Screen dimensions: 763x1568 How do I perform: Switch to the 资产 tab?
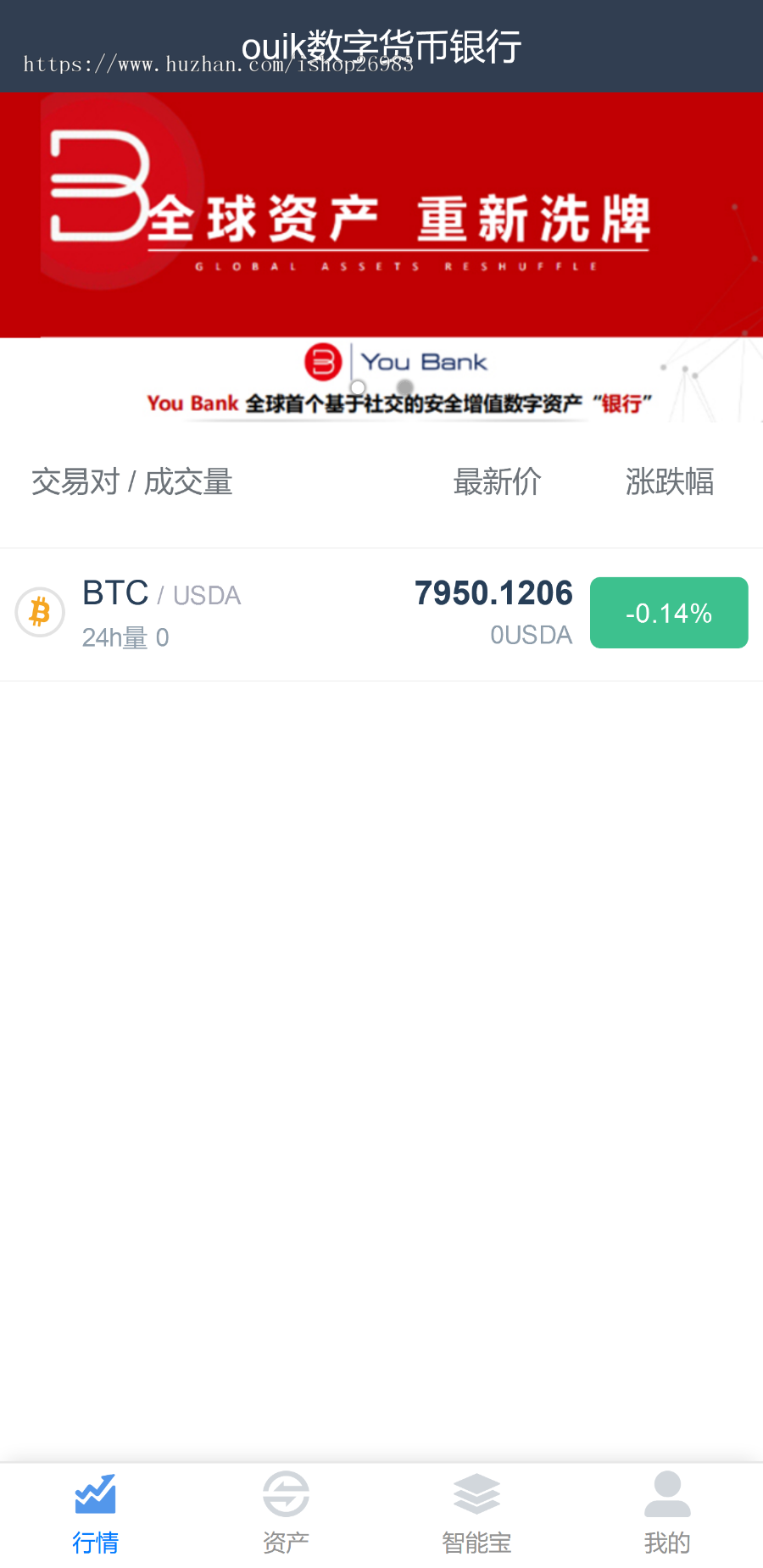coord(286,1543)
